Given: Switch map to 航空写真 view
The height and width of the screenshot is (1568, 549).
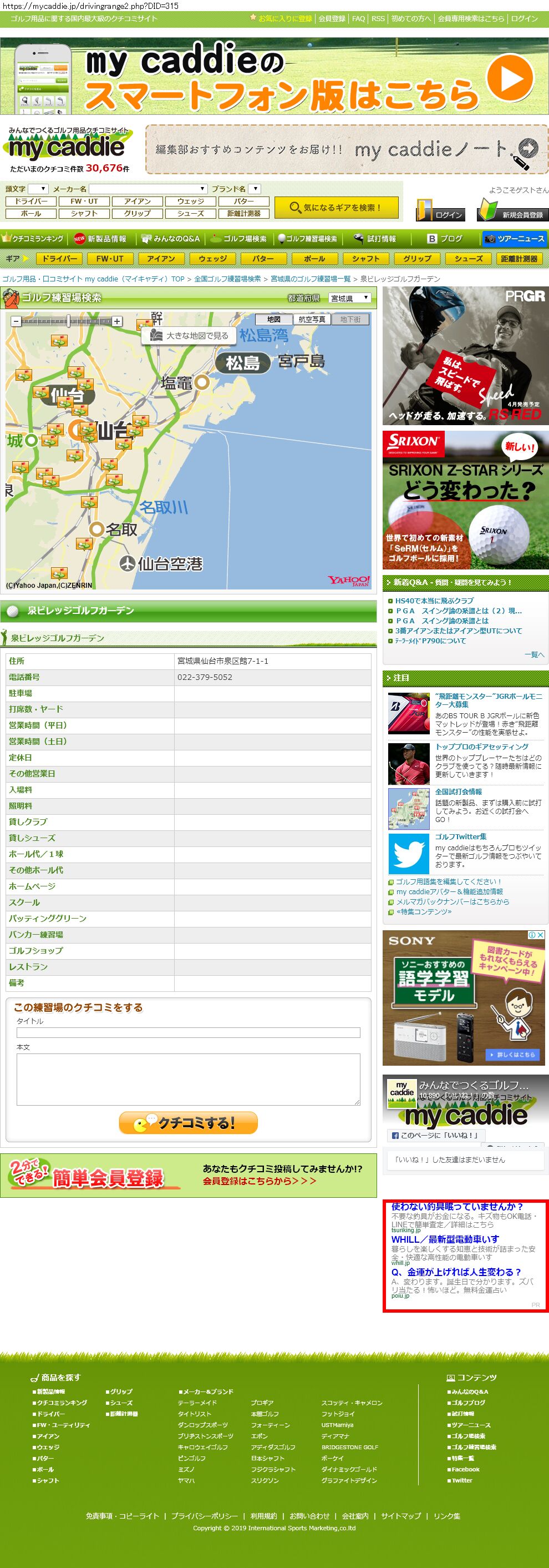Looking at the screenshot, I should 312,320.
